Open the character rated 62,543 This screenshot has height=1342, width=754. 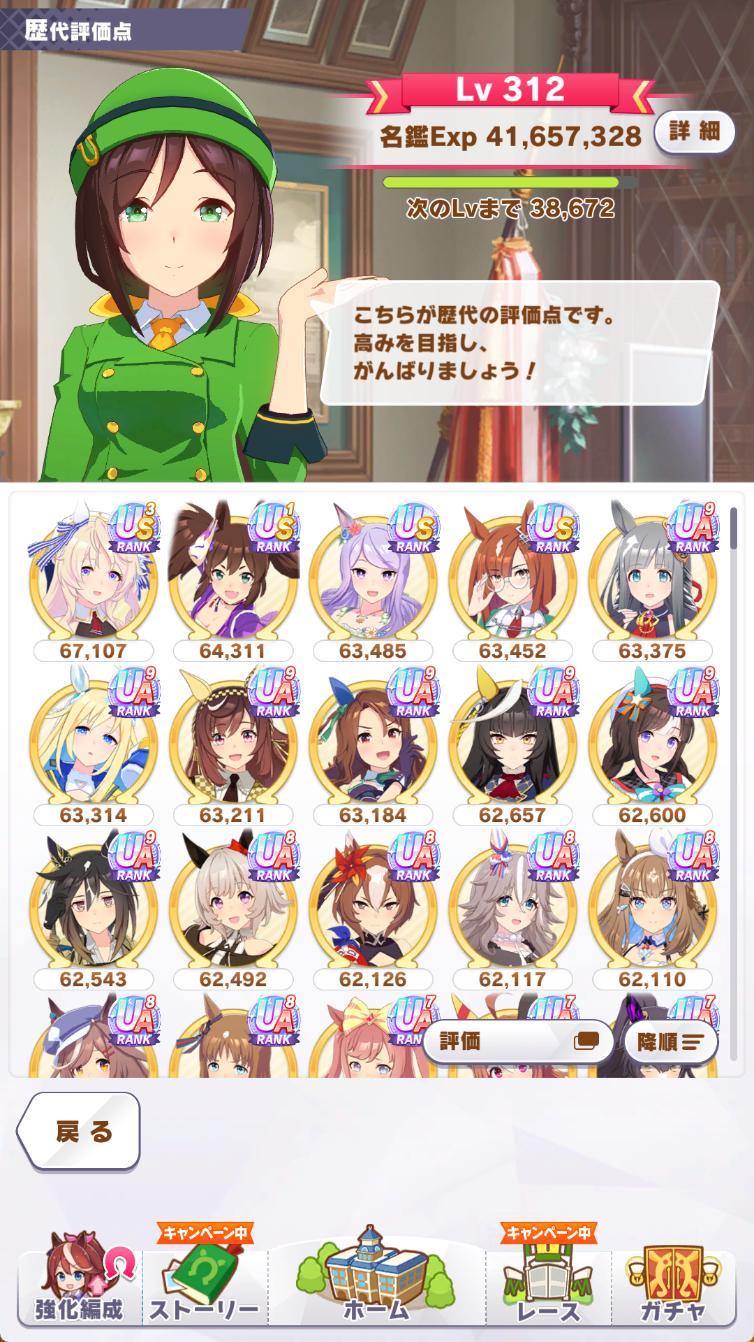[x=93, y=910]
